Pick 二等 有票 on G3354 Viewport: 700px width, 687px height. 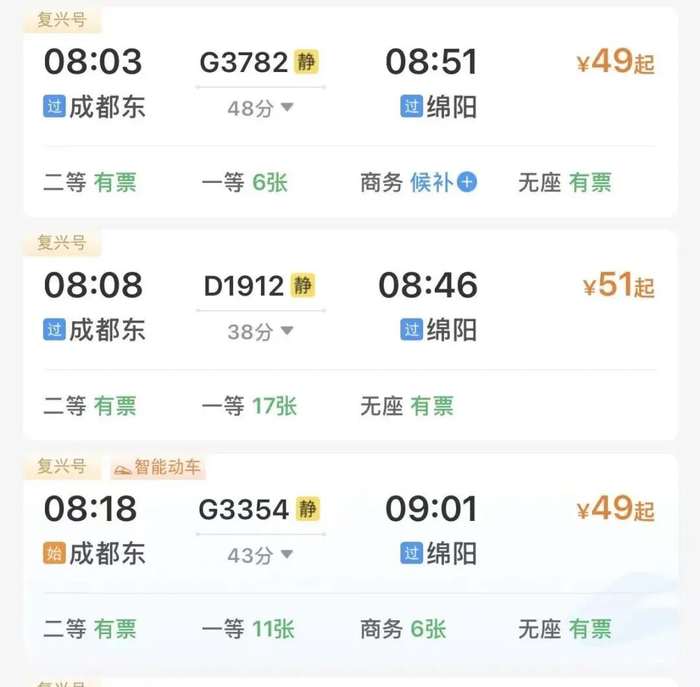(x=90, y=629)
